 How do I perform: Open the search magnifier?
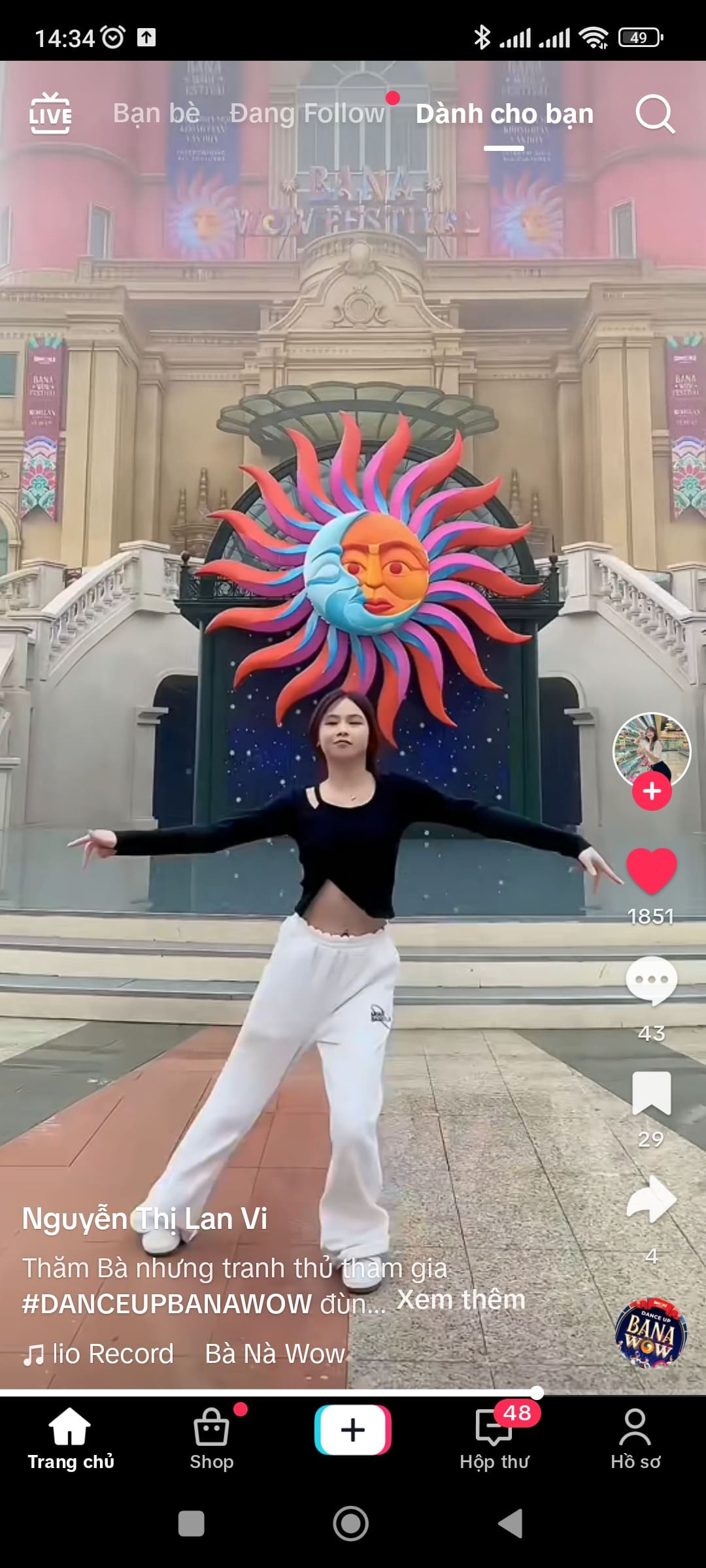pyautogui.click(x=654, y=114)
